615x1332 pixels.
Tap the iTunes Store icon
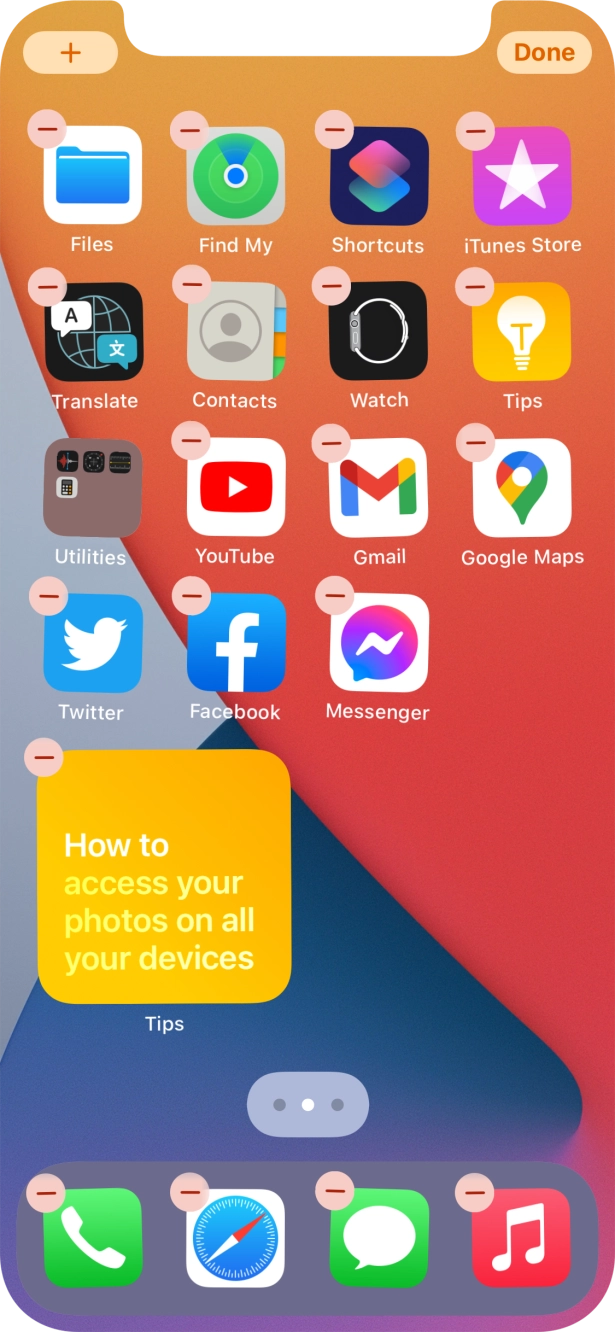pyautogui.click(x=521, y=175)
